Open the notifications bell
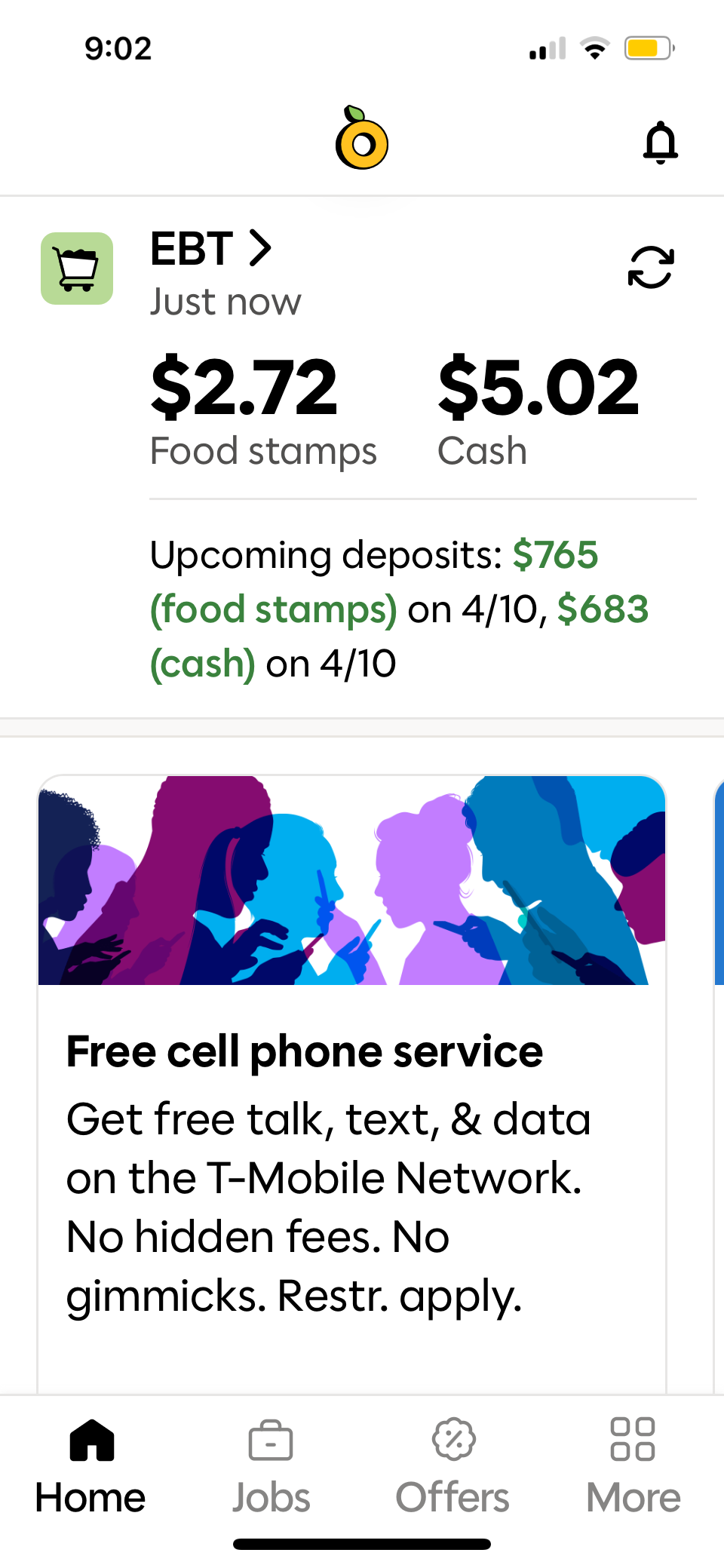 pos(660,143)
